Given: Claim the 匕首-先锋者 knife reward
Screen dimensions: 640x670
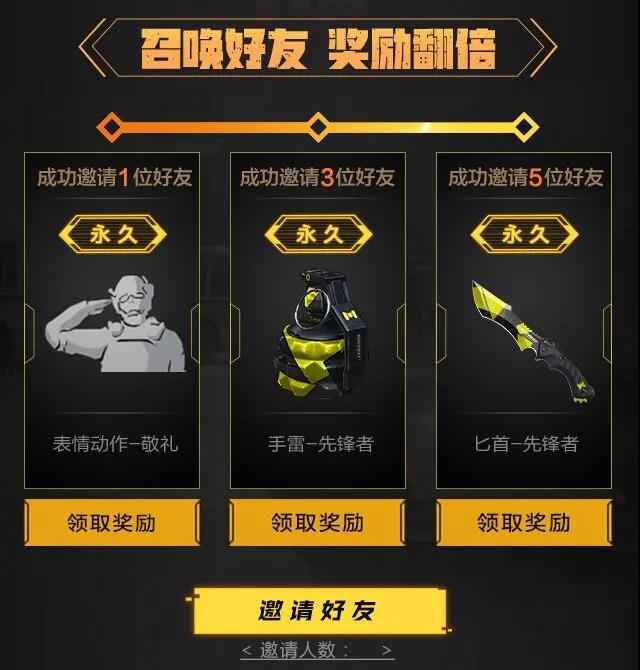Looking at the screenshot, I should (x=524, y=523).
